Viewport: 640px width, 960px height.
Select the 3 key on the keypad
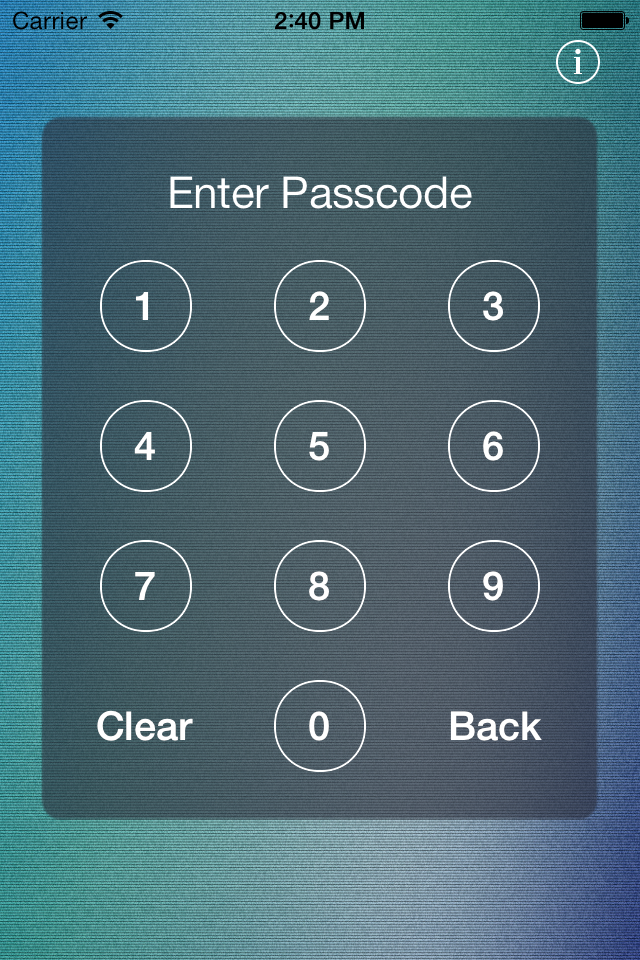click(x=493, y=306)
